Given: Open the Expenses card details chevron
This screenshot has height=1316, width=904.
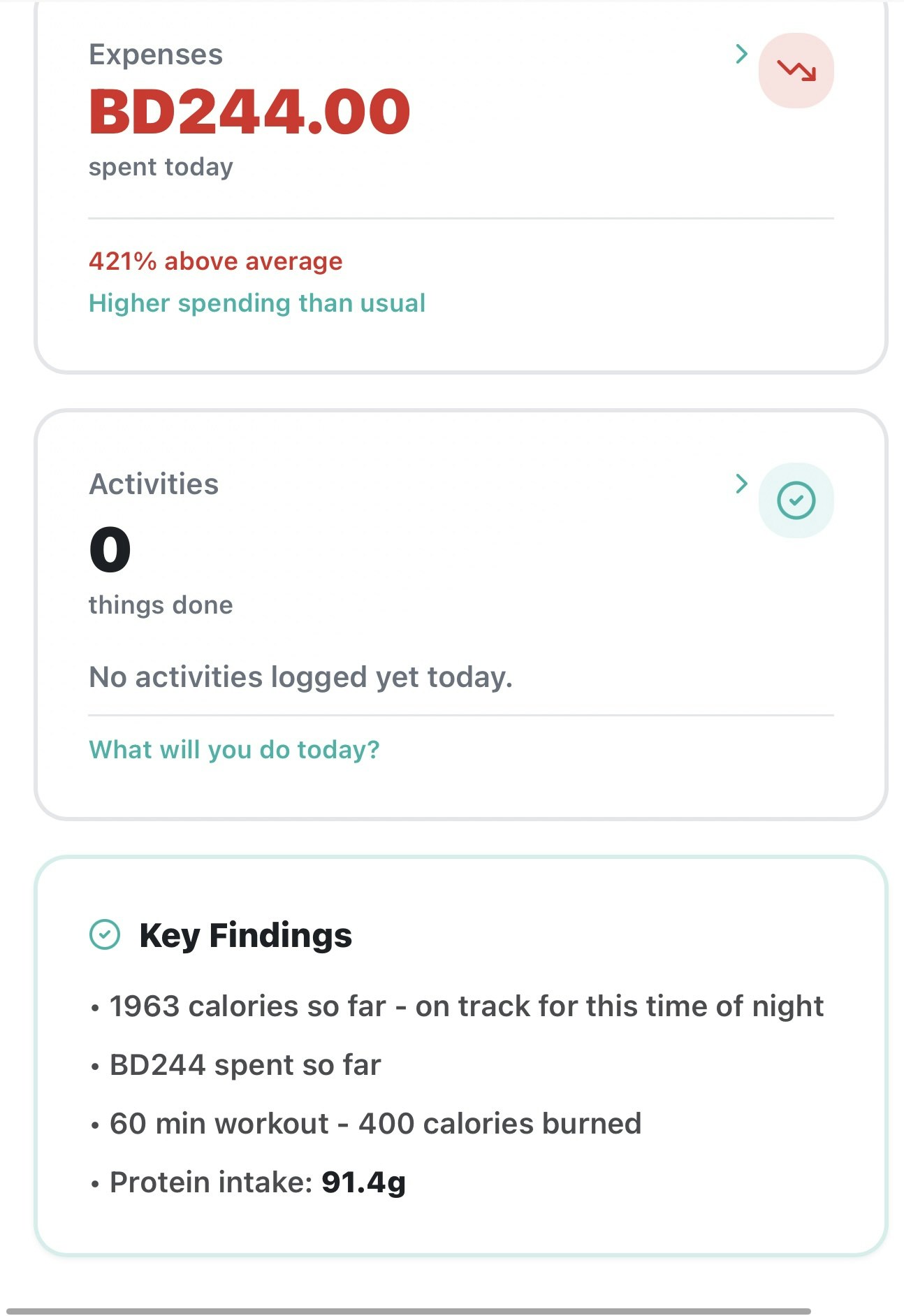Looking at the screenshot, I should pos(741,54).
